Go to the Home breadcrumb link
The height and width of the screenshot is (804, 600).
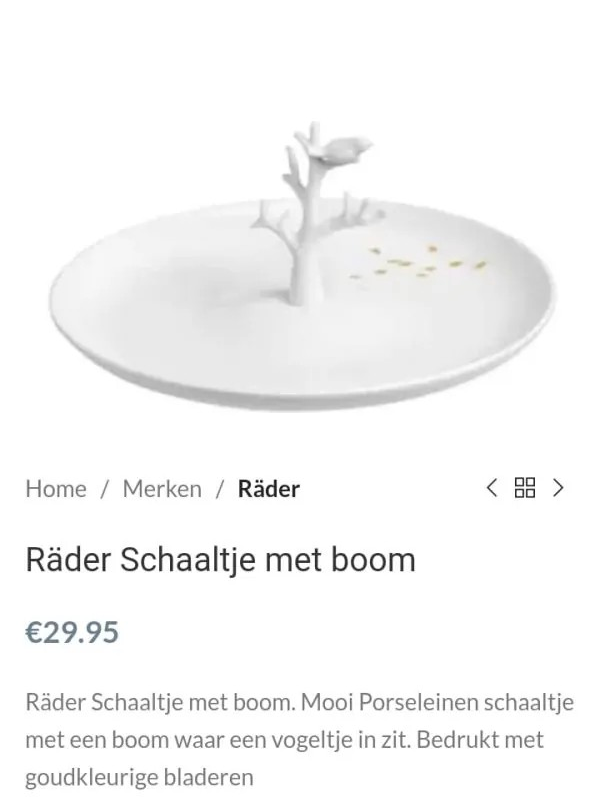click(56, 488)
